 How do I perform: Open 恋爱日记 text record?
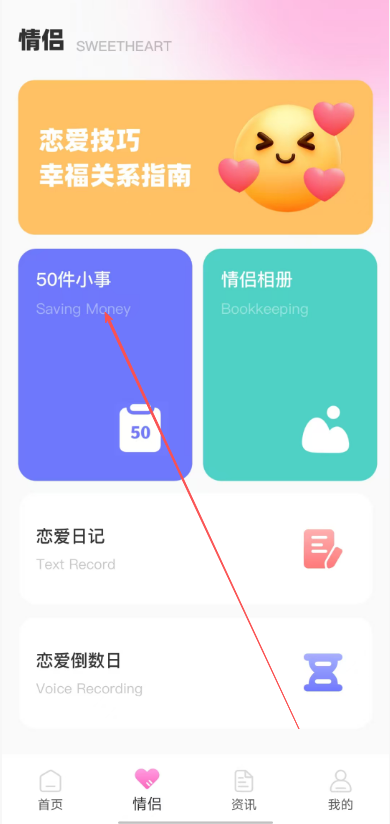(196, 549)
